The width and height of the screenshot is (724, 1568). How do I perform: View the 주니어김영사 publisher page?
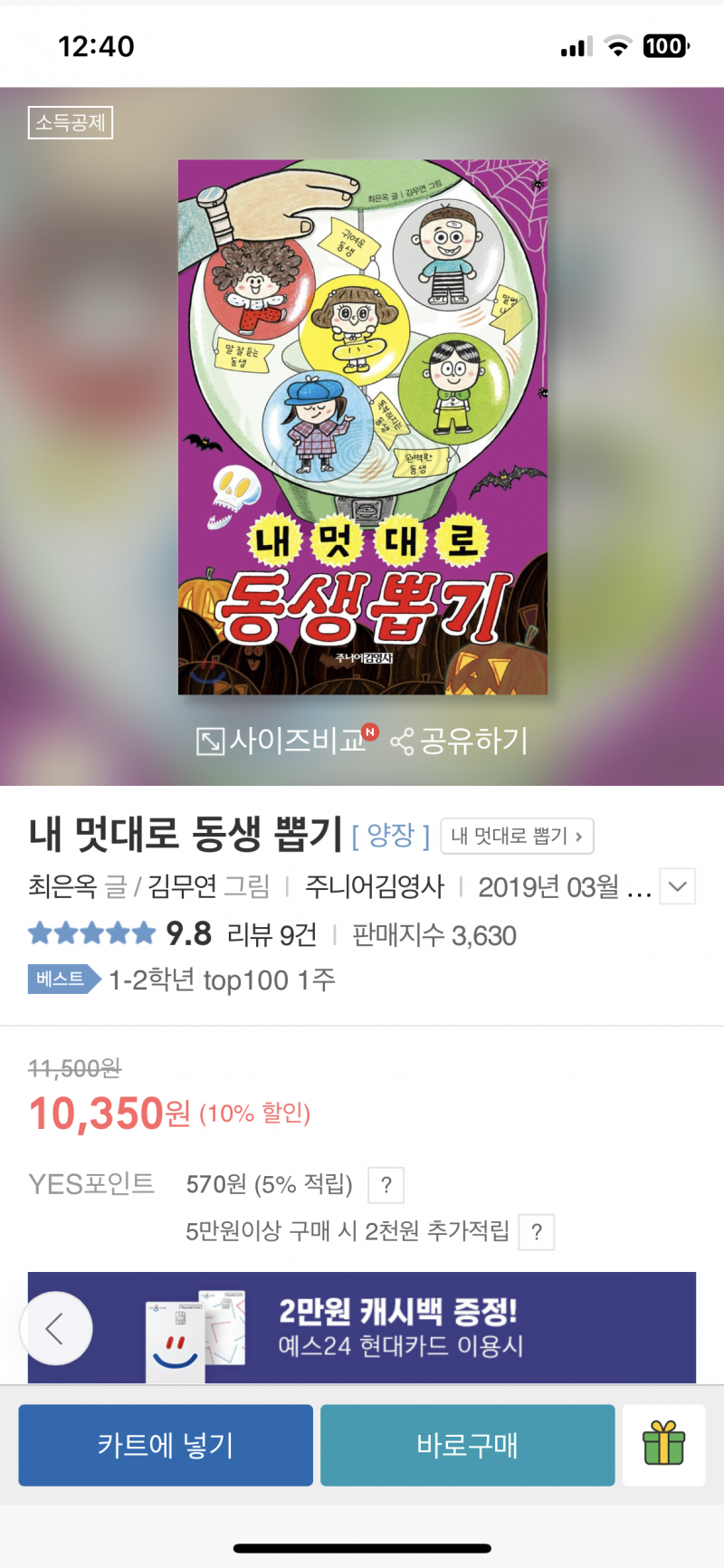pyautogui.click(x=375, y=886)
